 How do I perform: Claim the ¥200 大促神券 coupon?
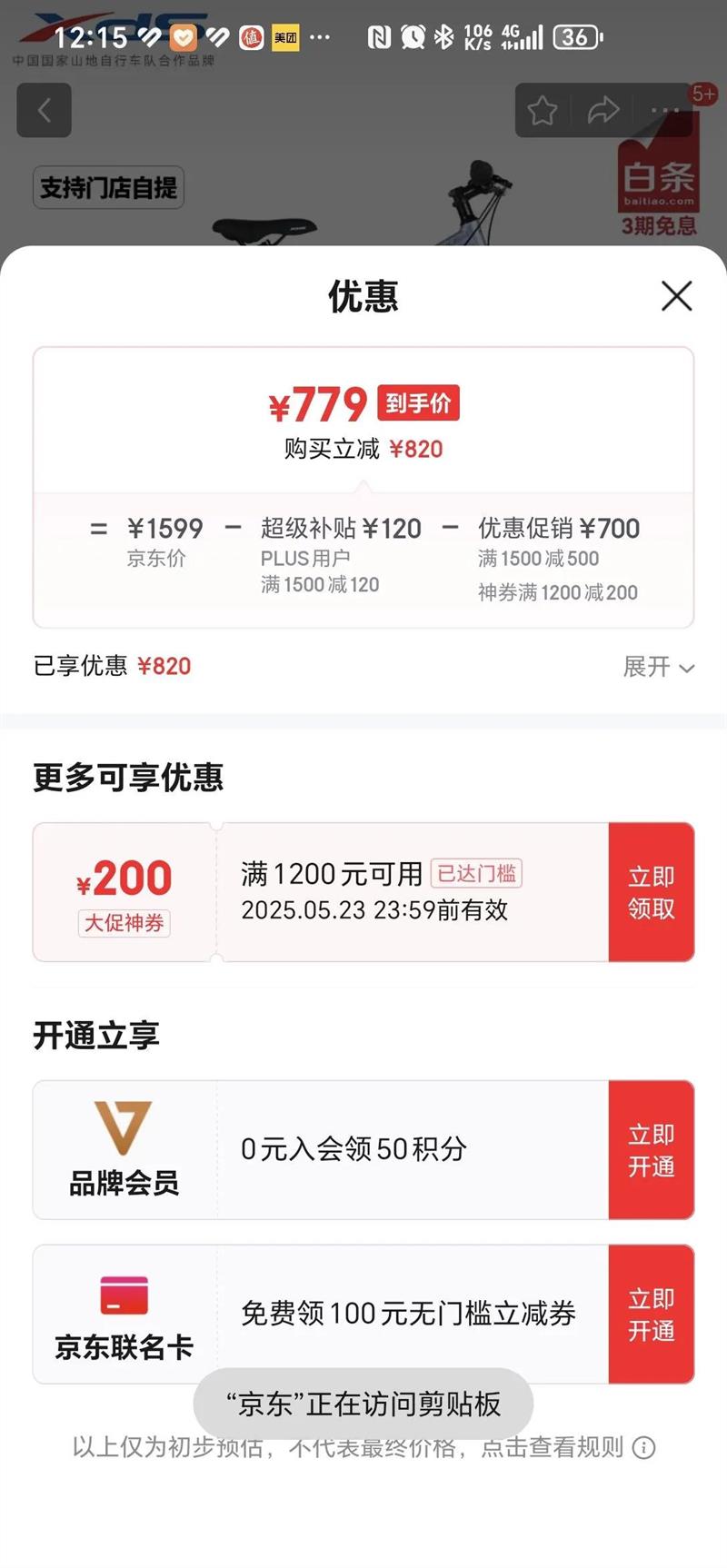651,892
